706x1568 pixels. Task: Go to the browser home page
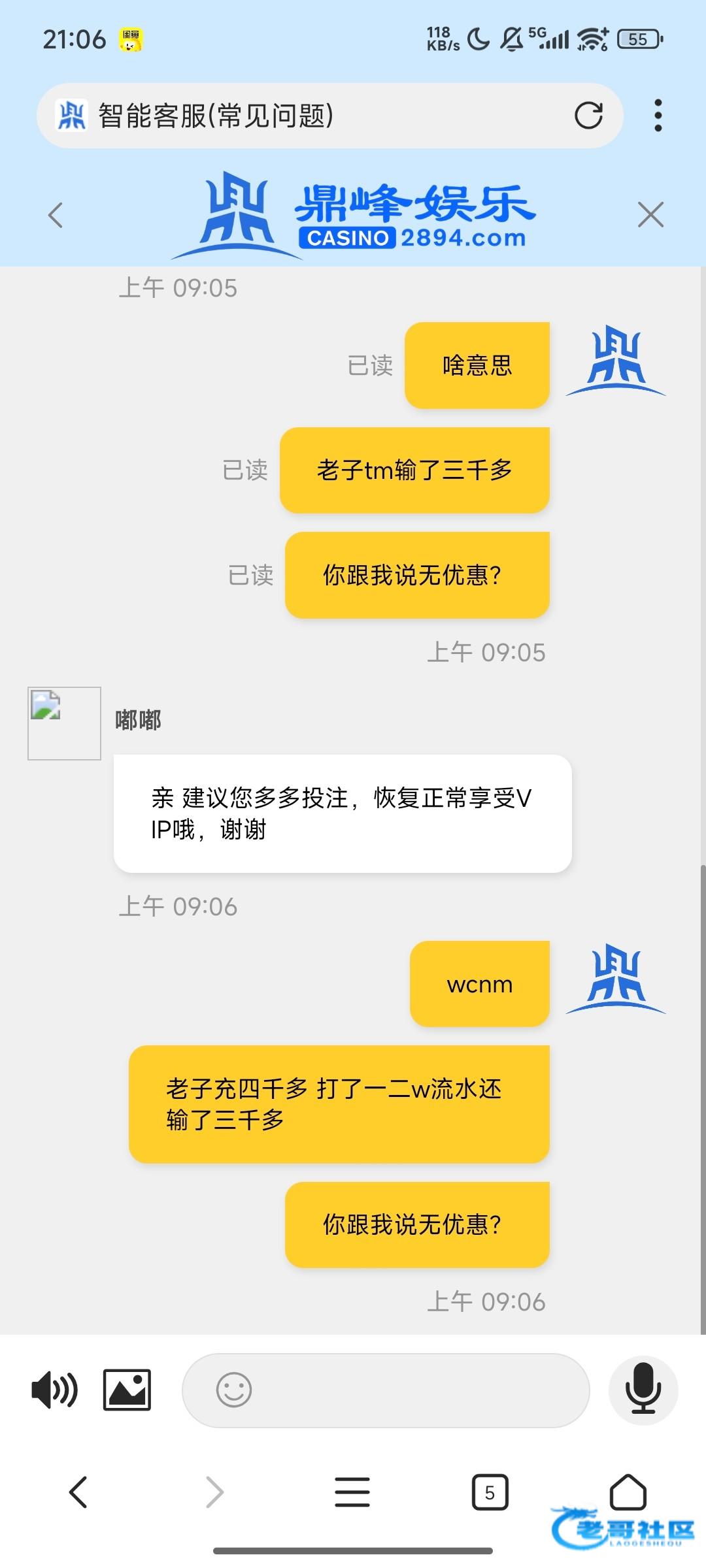tap(628, 1492)
